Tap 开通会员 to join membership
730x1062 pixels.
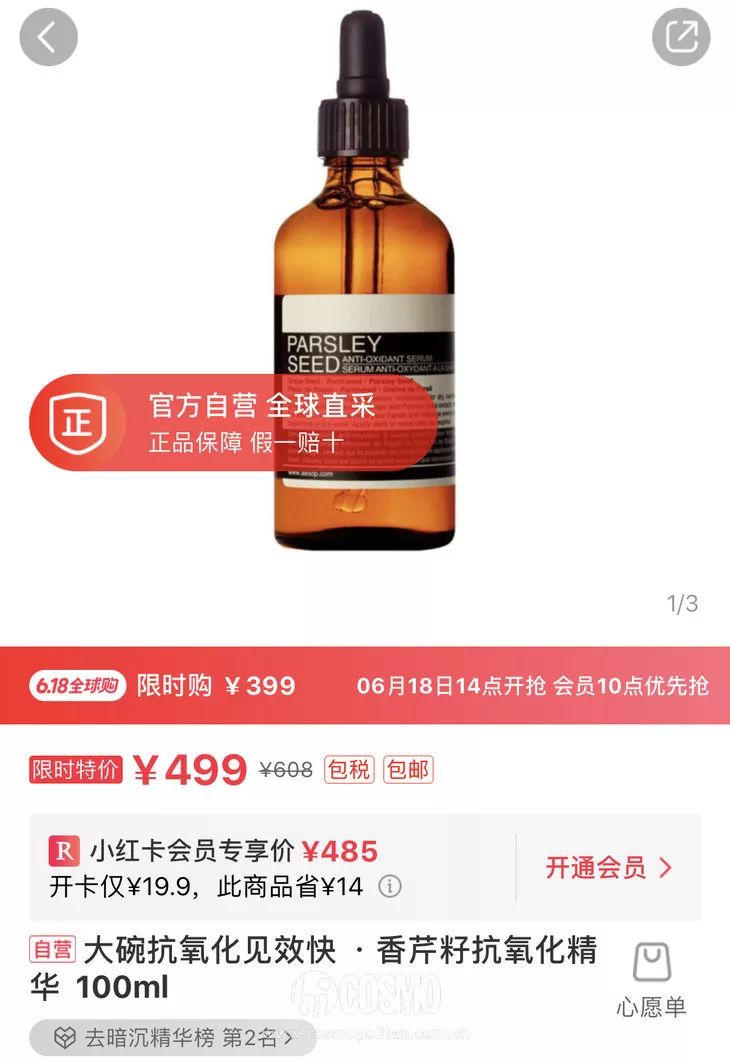(x=608, y=867)
